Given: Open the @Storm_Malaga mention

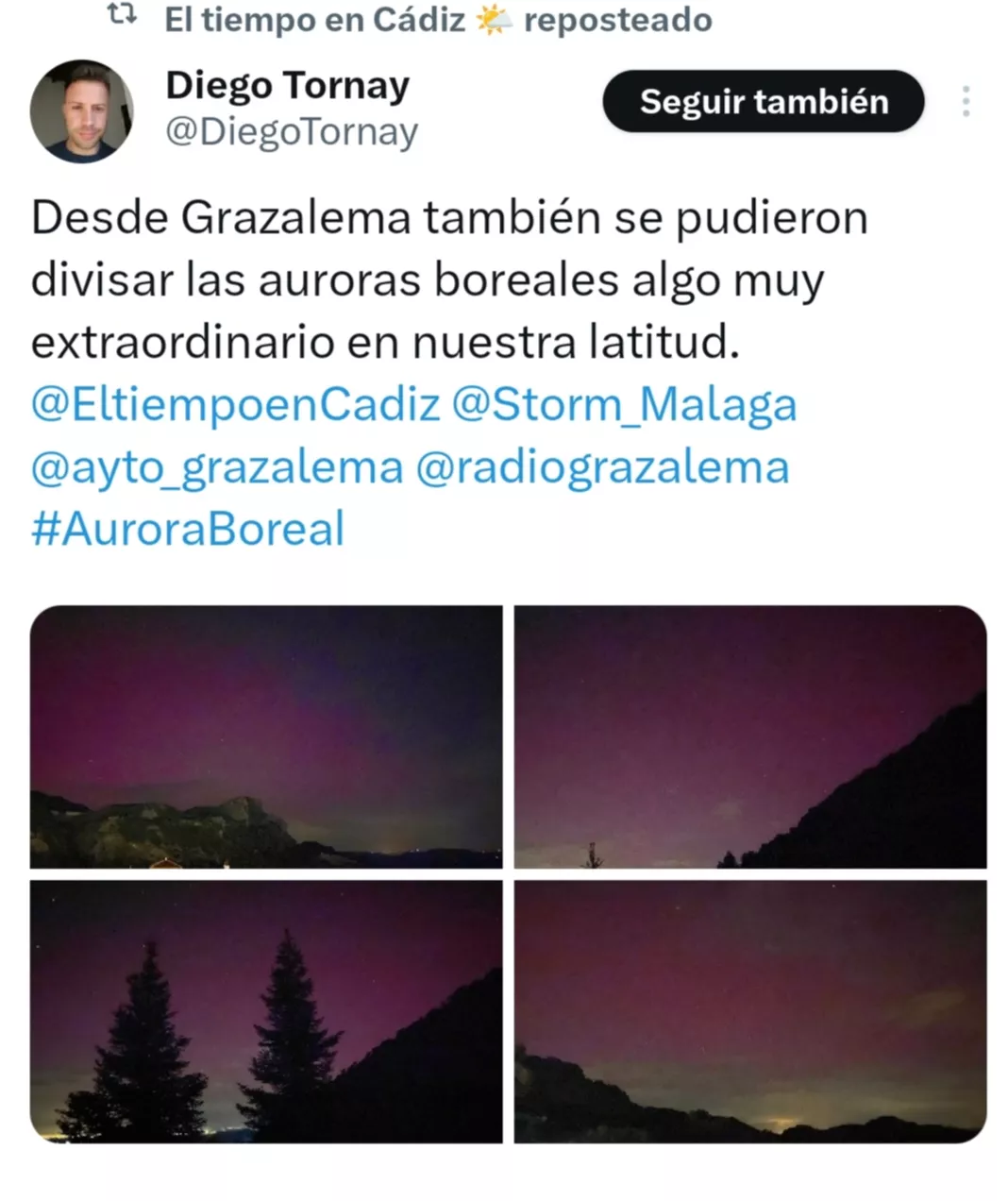Looking at the screenshot, I should [x=624, y=405].
